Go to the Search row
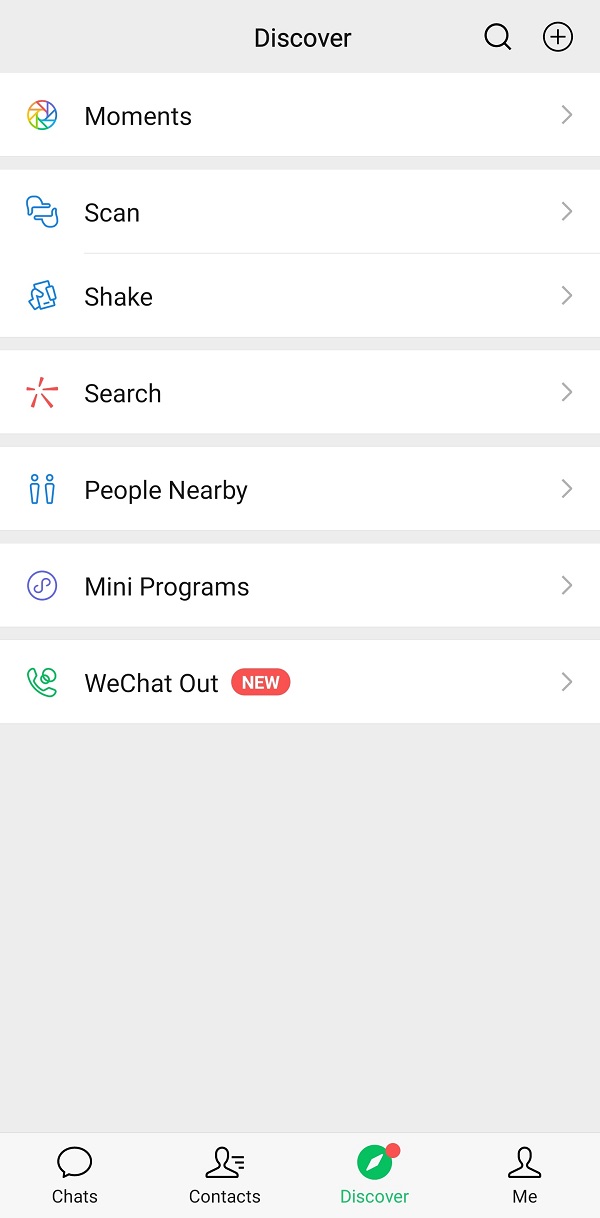The height and width of the screenshot is (1218, 600). coord(300,393)
